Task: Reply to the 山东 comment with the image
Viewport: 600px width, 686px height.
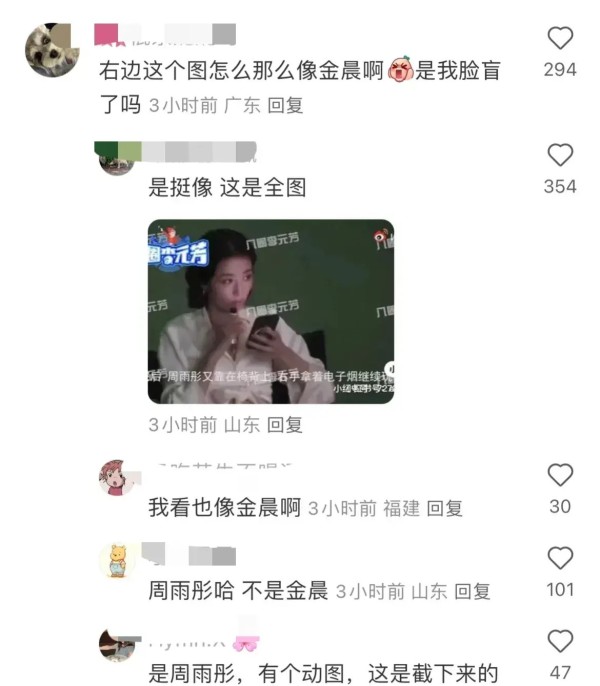Action: 284,425
